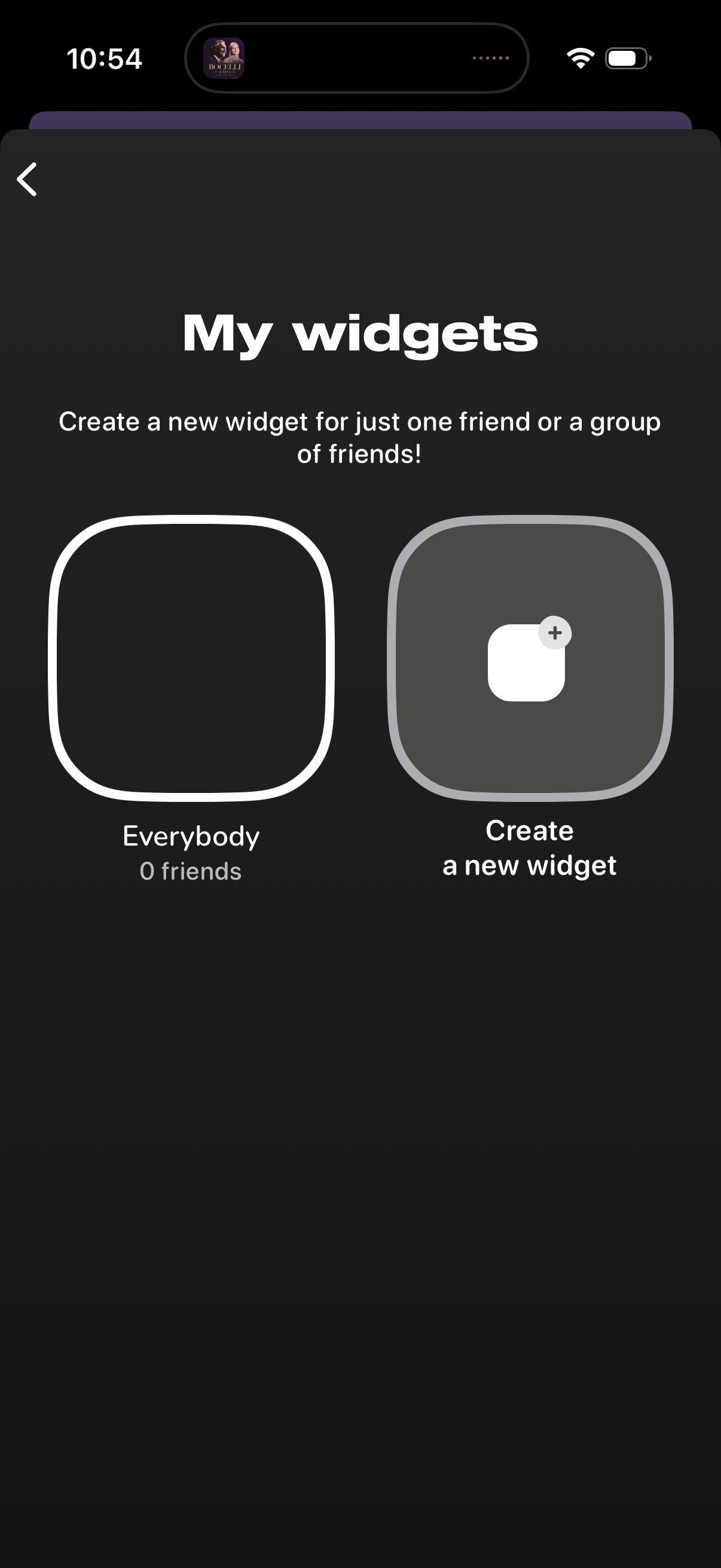721x1568 pixels.
Task: Tap the widget creation instruction text
Action: [x=360, y=437]
